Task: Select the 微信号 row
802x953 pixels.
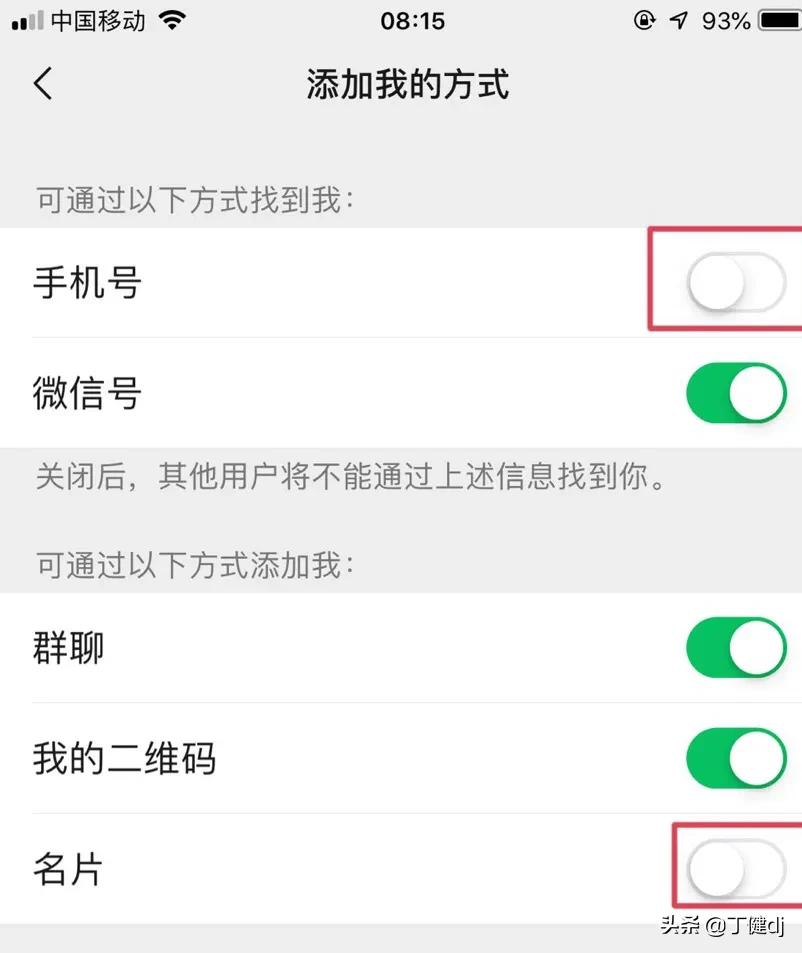Action: click(88, 394)
